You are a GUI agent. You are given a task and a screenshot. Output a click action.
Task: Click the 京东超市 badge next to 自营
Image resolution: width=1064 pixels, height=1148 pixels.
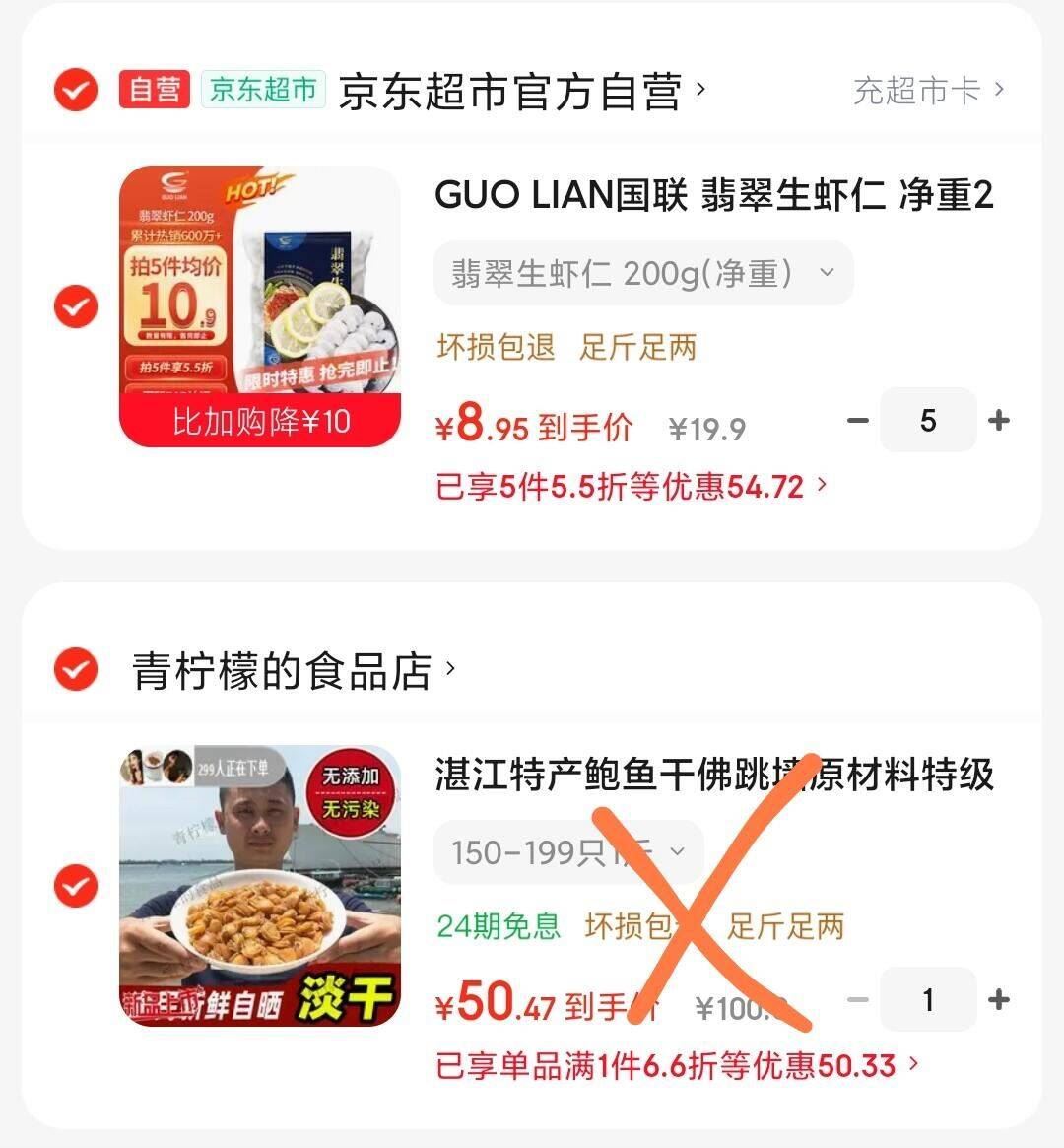pos(263,91)
